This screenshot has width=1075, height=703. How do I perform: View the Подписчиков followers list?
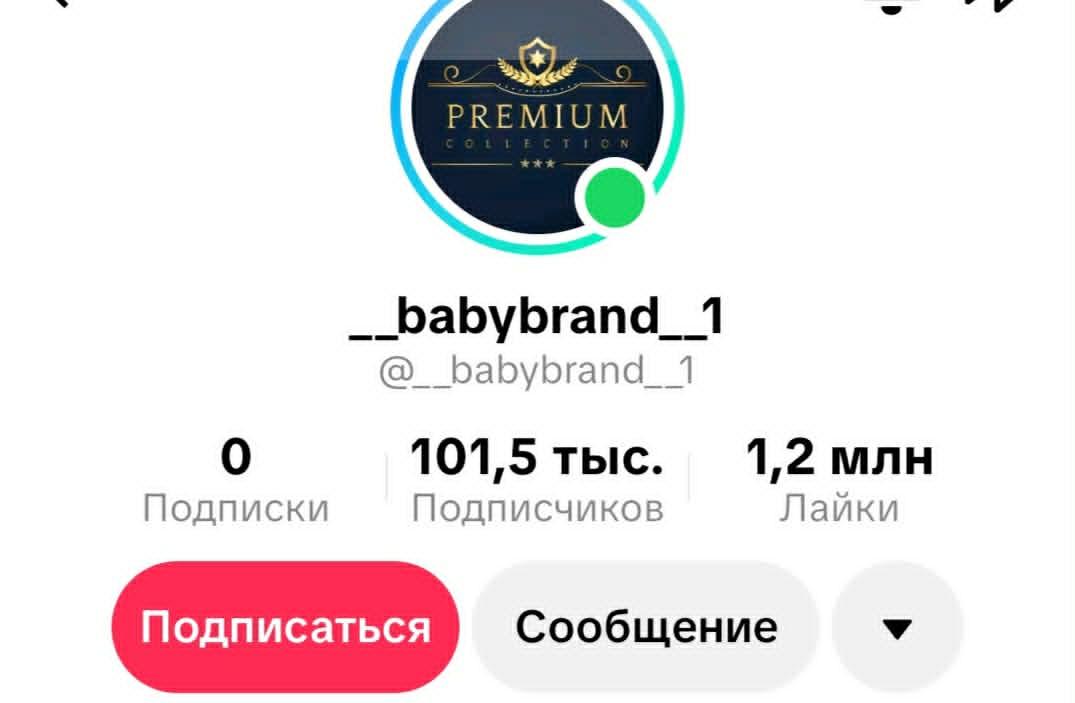[537, 482]
